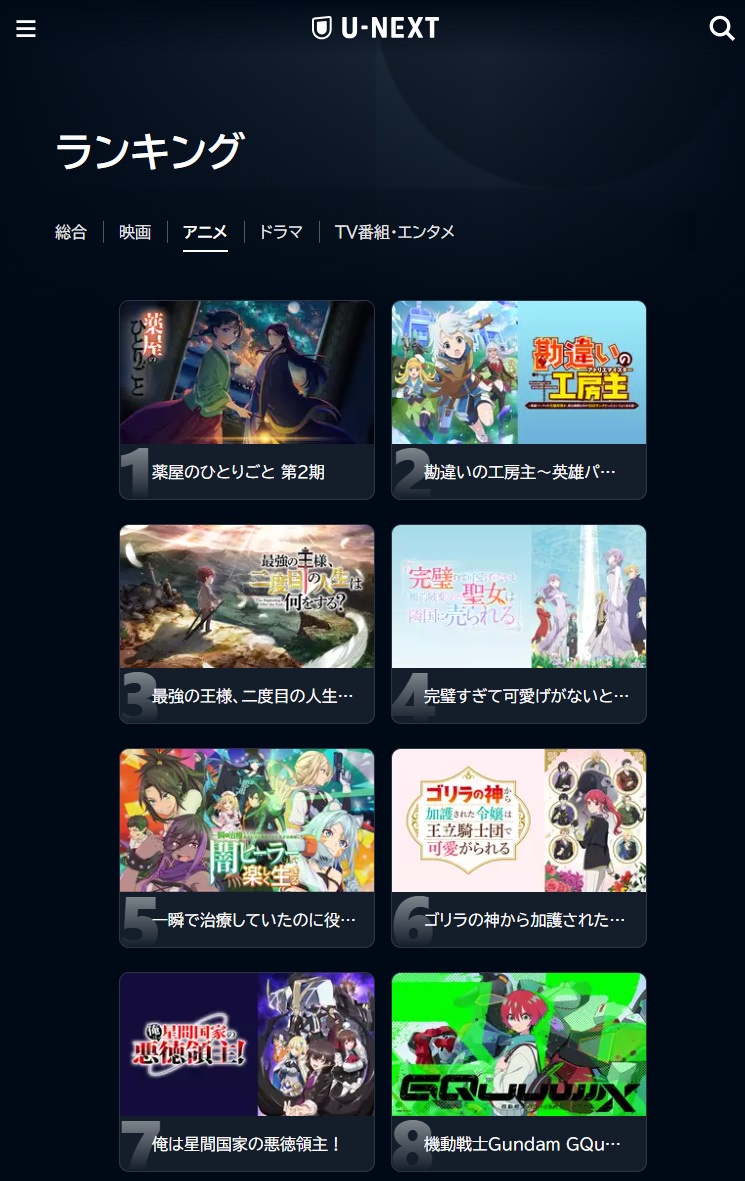Image resolution: width=745 pixels, height=1181 pixels.
Task: Switch to the 映画 tab
Action: point(135,232)
